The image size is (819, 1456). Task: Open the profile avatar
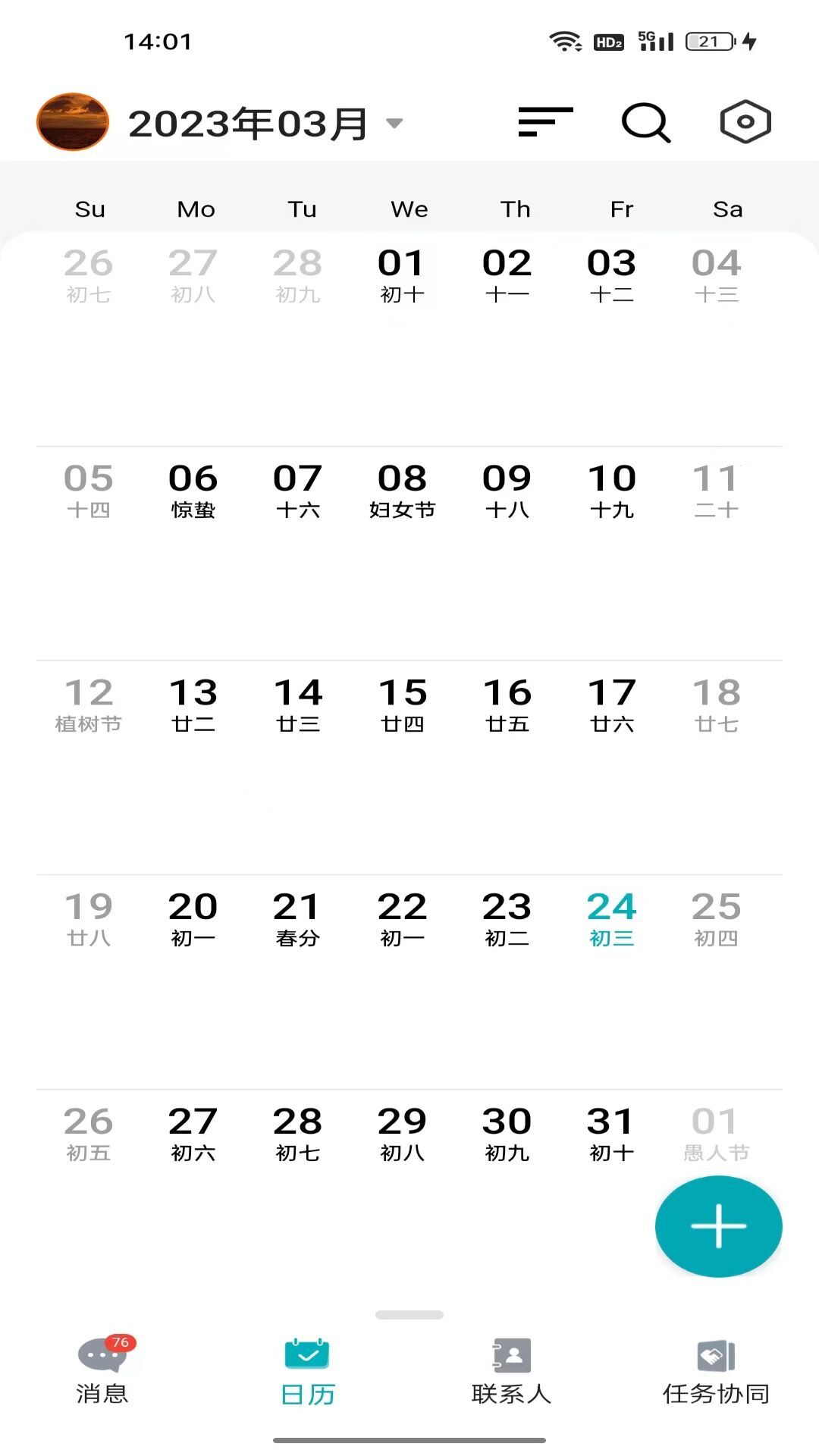[x=73, y=122]
